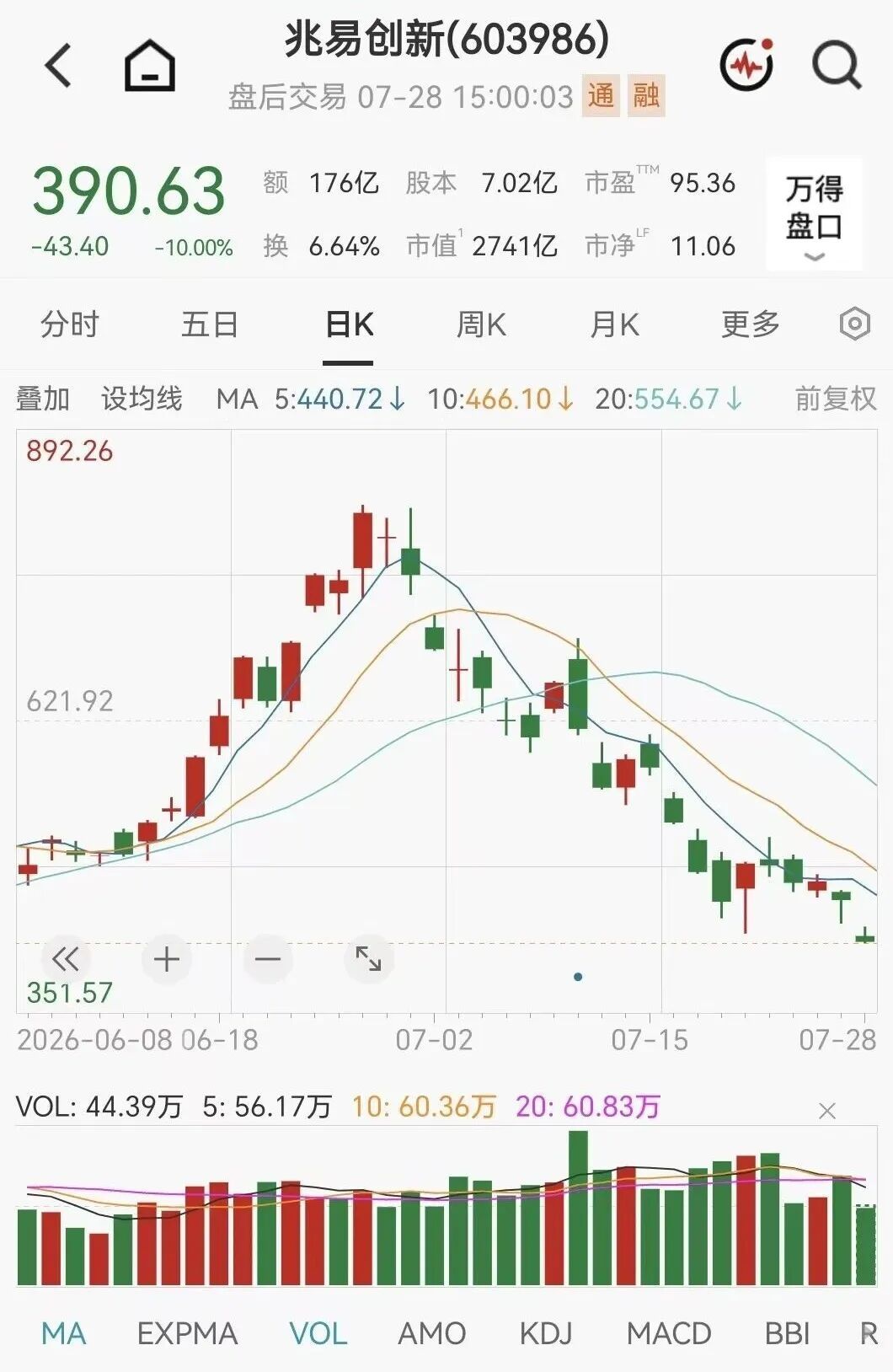Expand chart to full screen
Viewport: 893px width, 1372px height.
point(368,959)
